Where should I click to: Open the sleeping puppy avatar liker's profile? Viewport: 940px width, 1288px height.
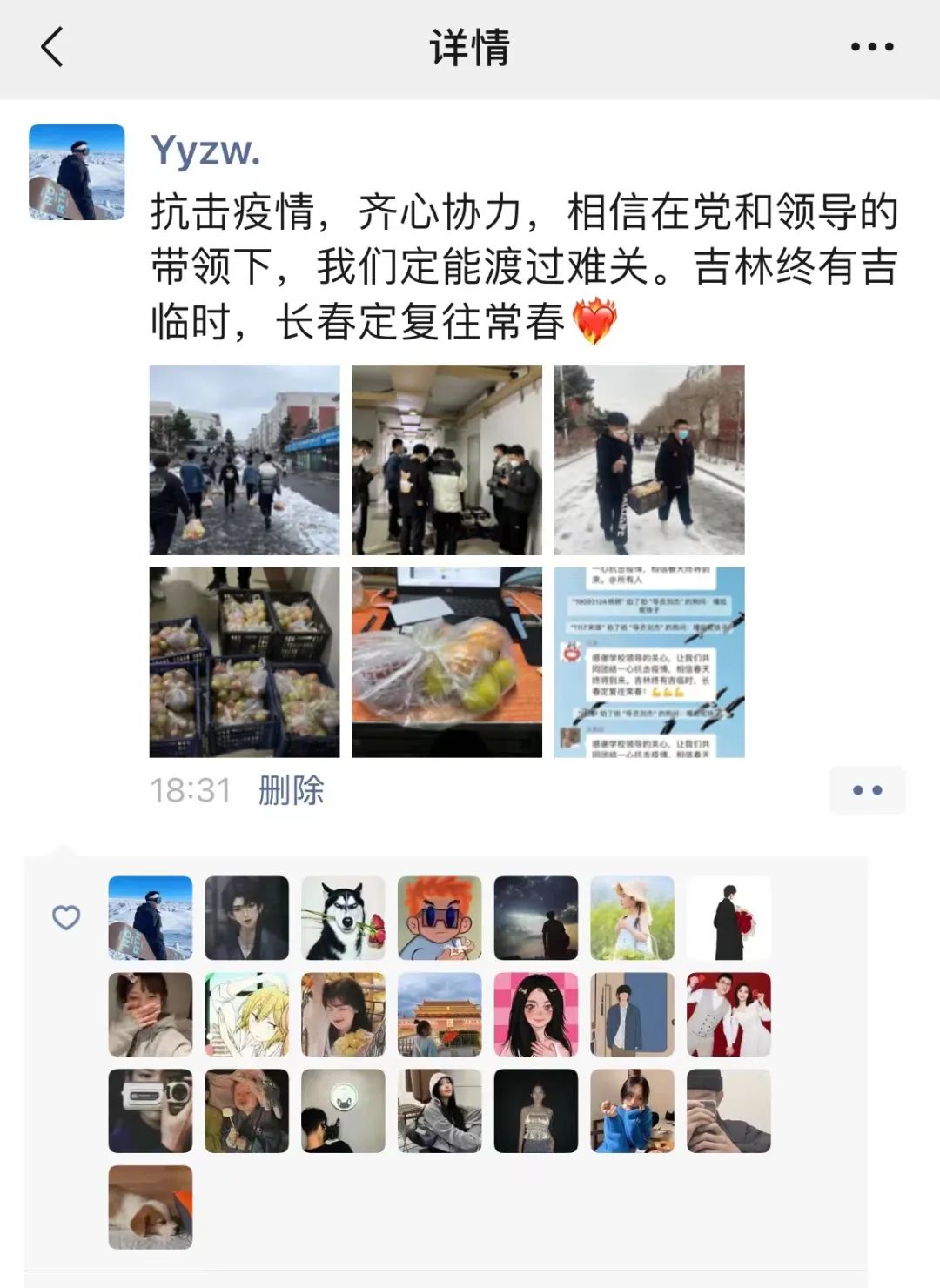point(151,1207)
